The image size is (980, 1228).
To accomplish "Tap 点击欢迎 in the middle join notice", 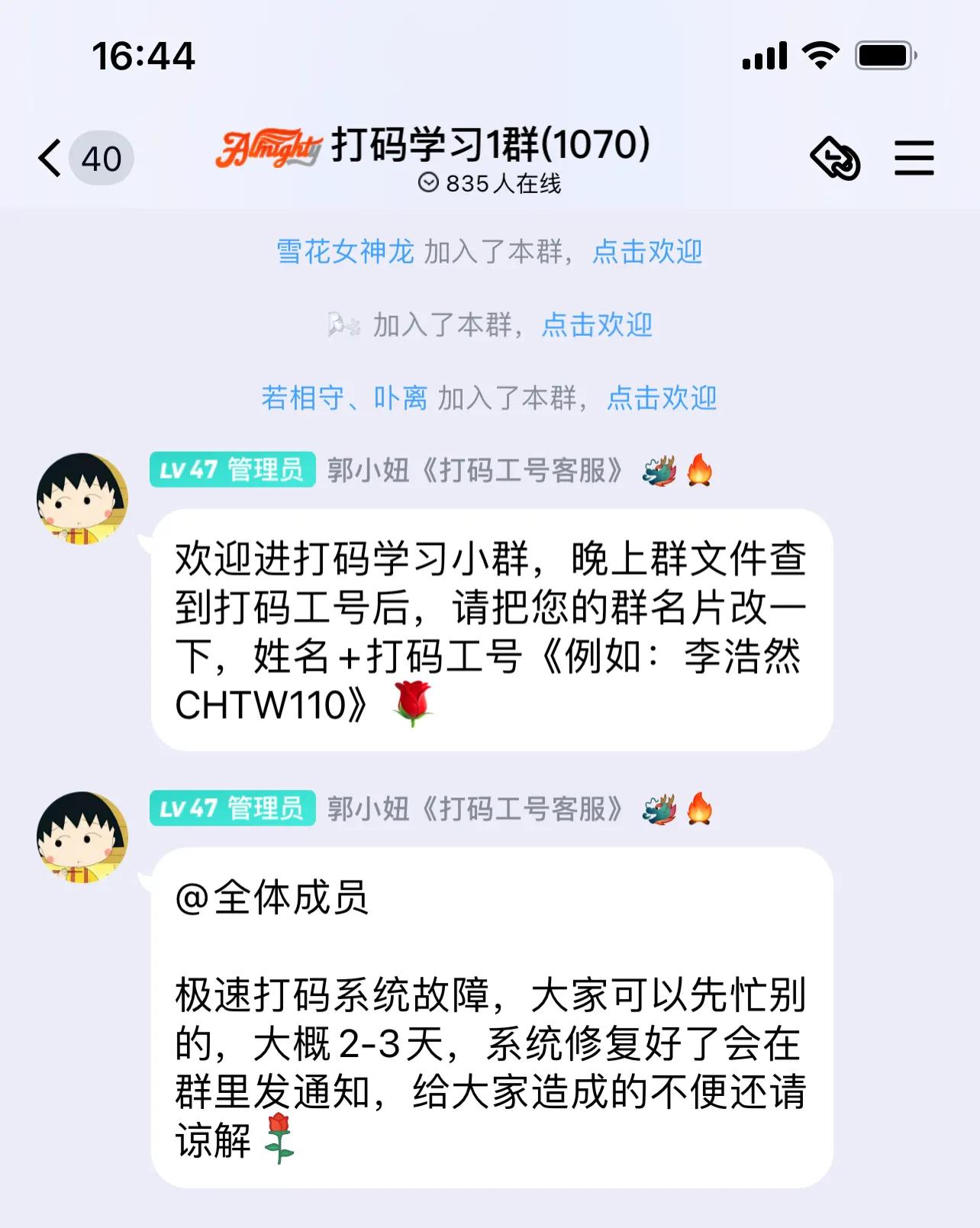I will point(596,326).
